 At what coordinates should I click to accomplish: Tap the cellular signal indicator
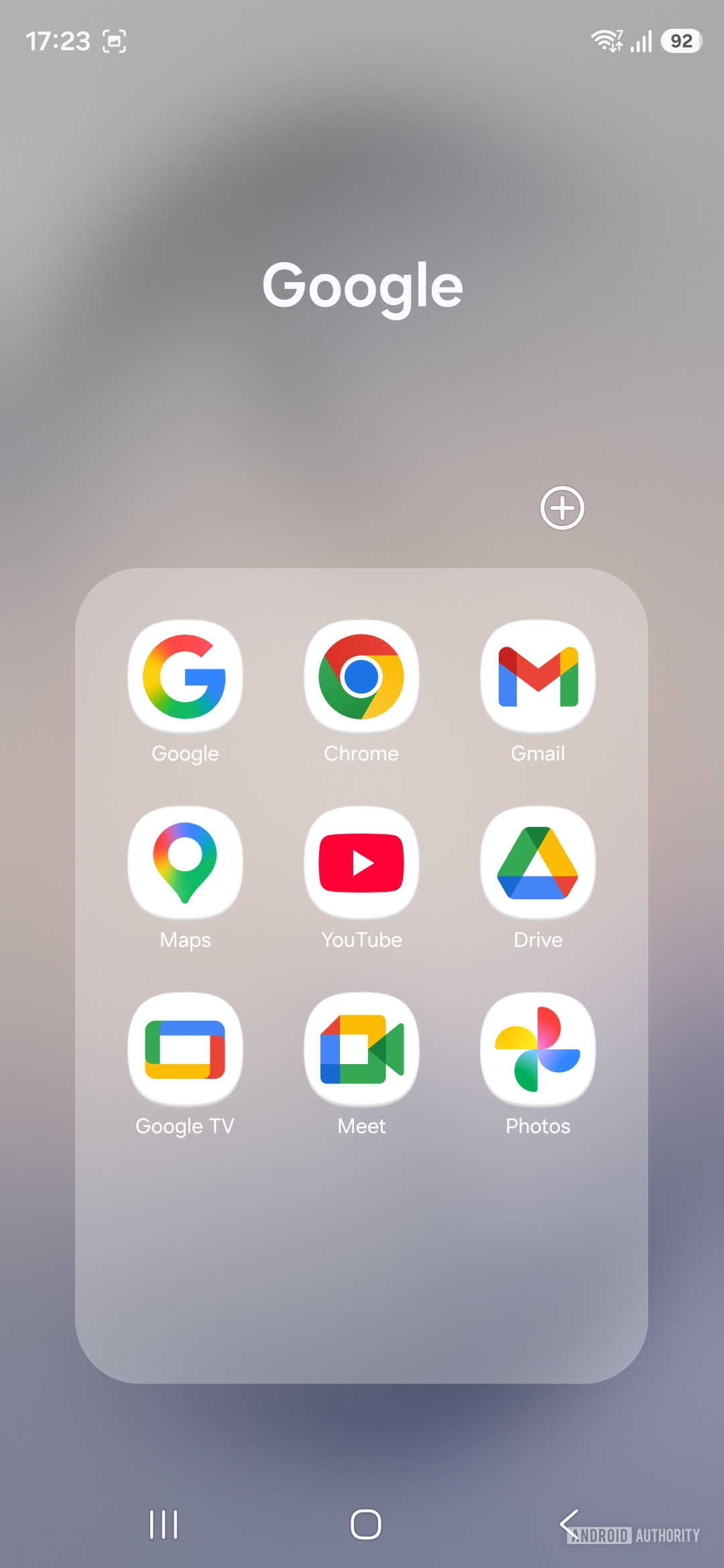pos(640,42)
